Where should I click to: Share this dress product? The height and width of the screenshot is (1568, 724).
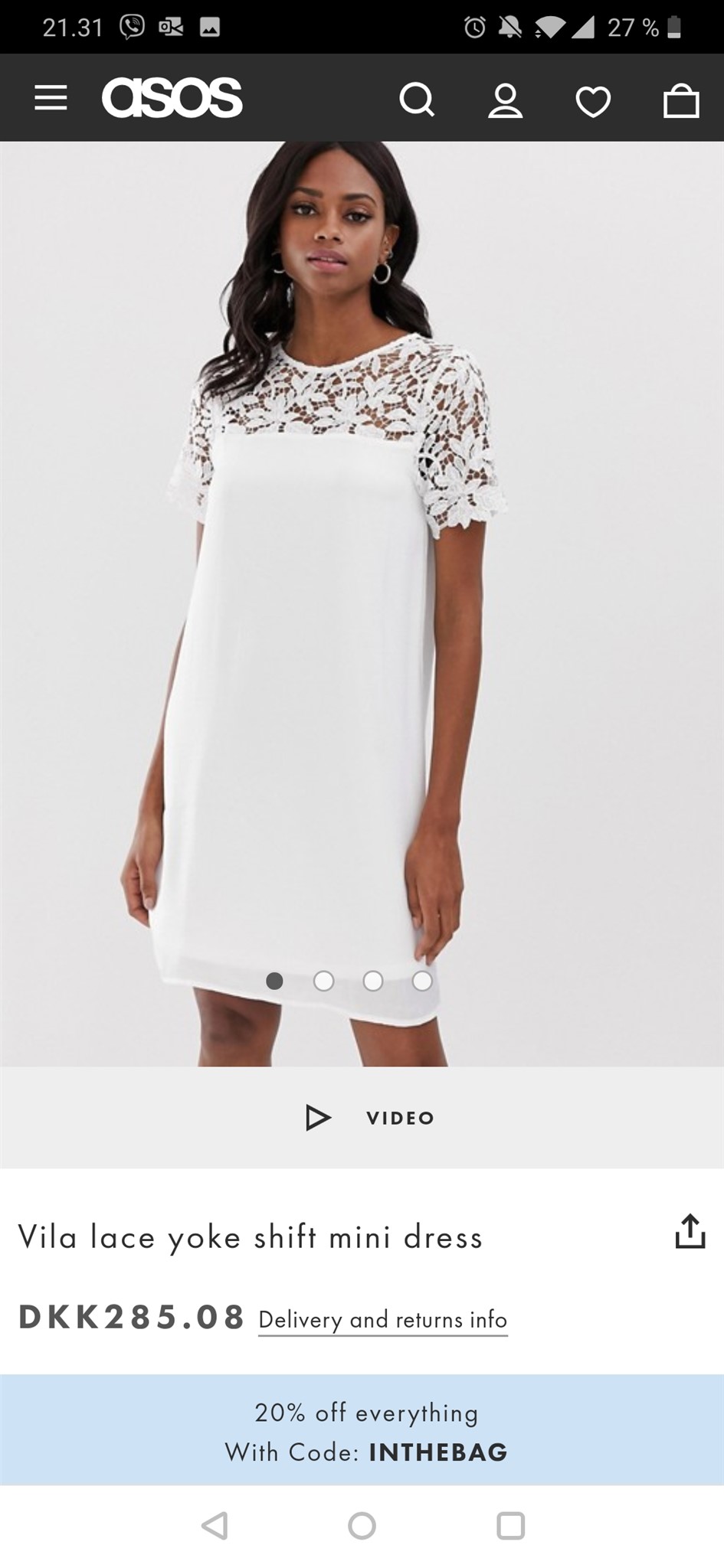click(690, 1231)
